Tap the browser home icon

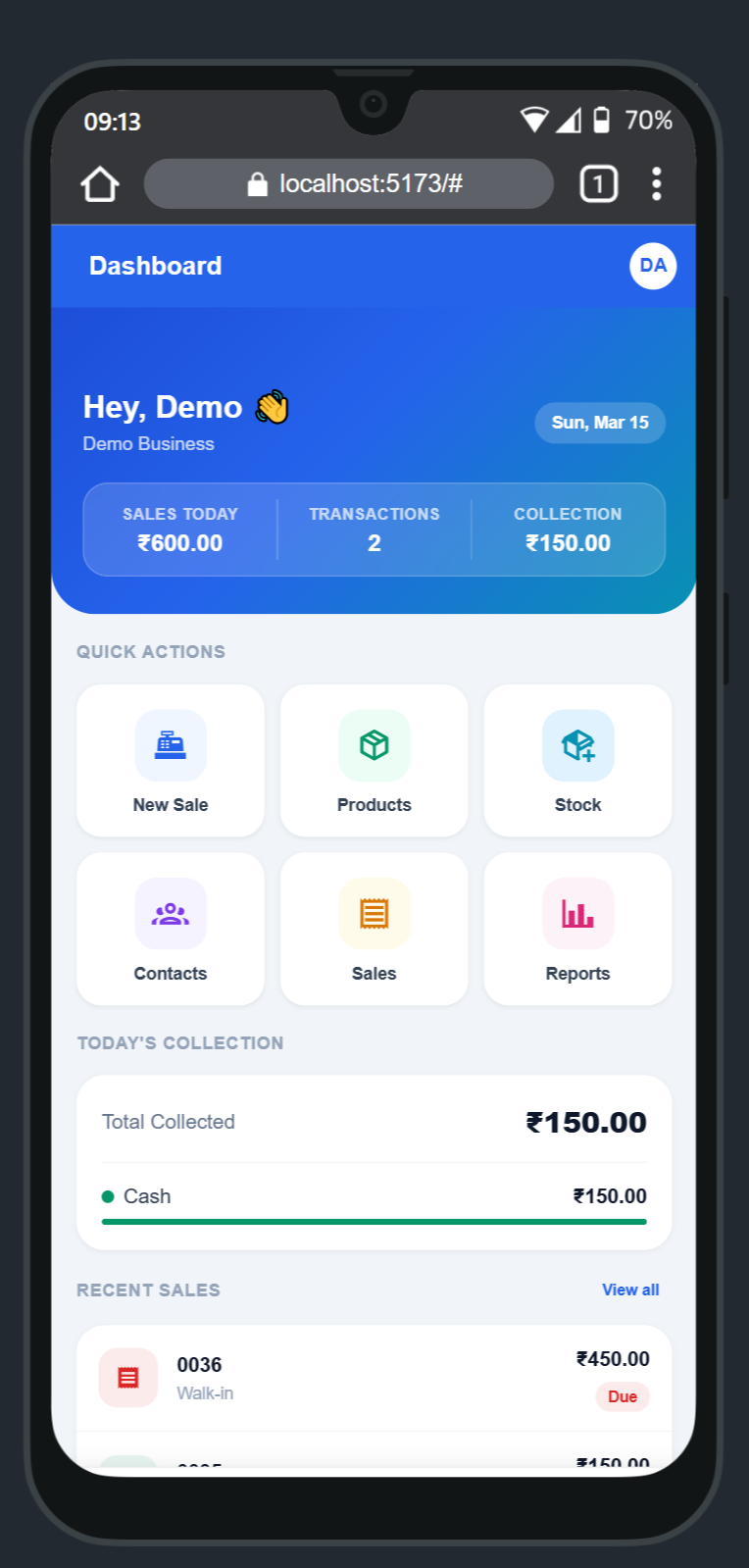point(100,184)
